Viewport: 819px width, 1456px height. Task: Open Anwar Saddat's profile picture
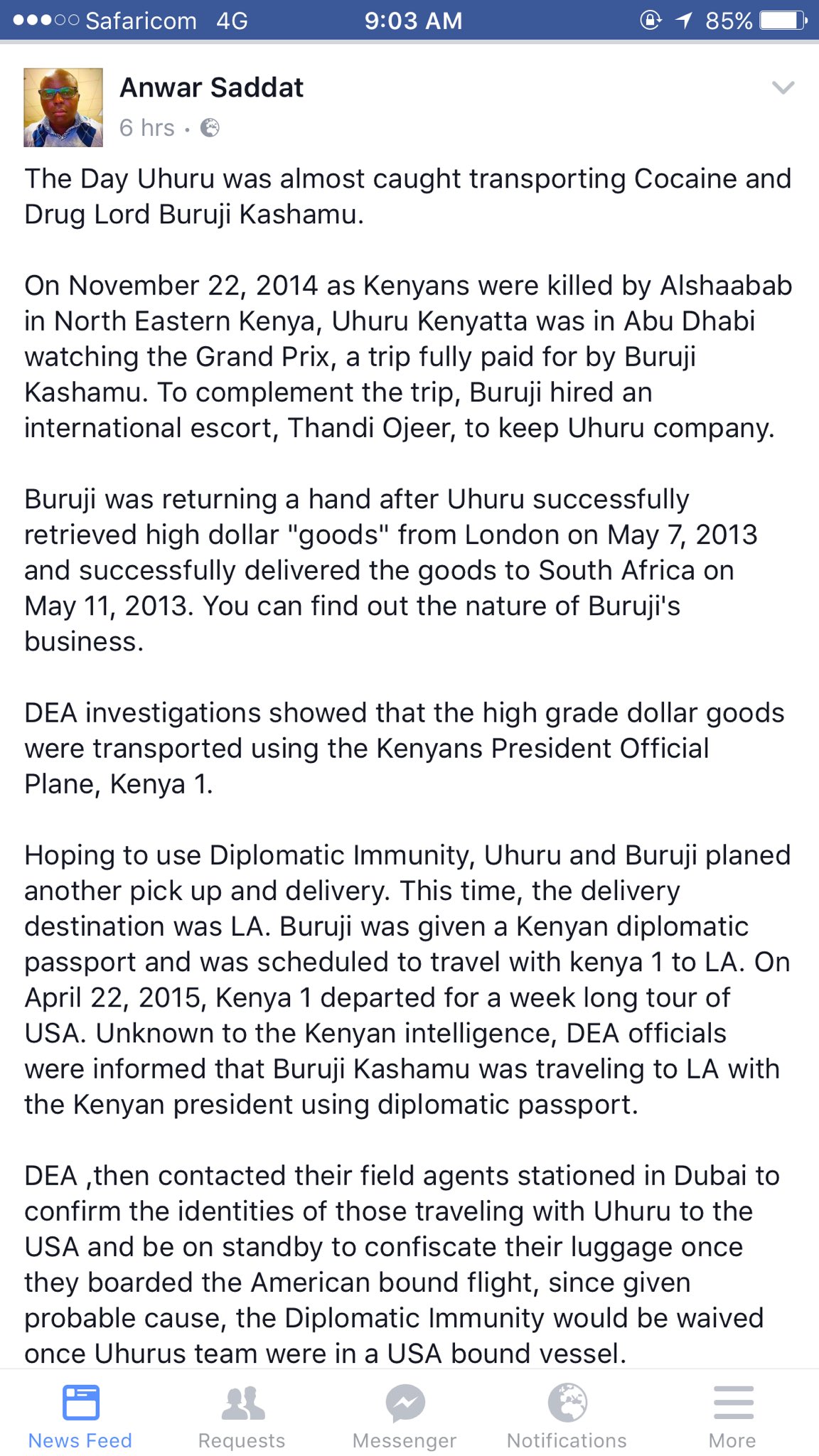tap(63, 107)
